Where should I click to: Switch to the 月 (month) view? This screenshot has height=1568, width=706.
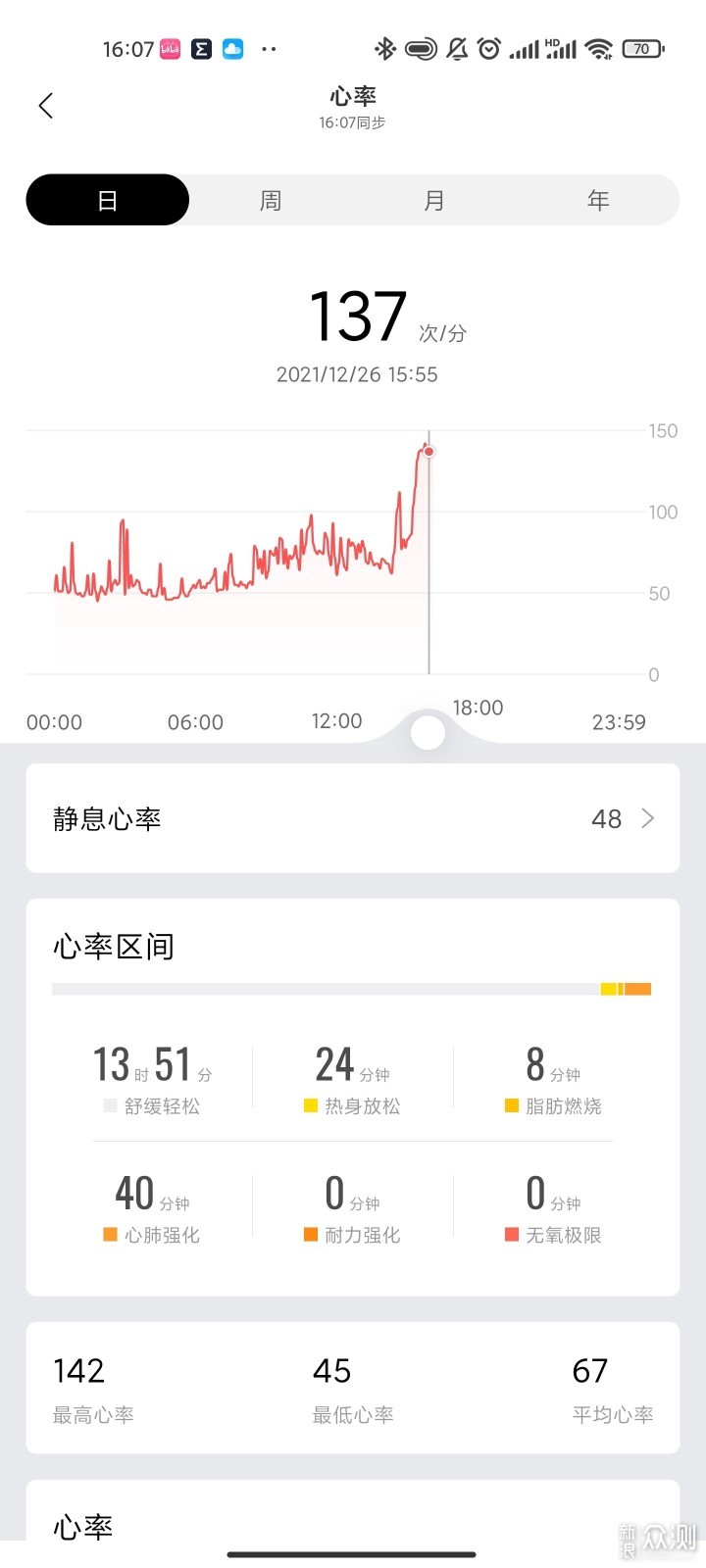tap(434, 200)
